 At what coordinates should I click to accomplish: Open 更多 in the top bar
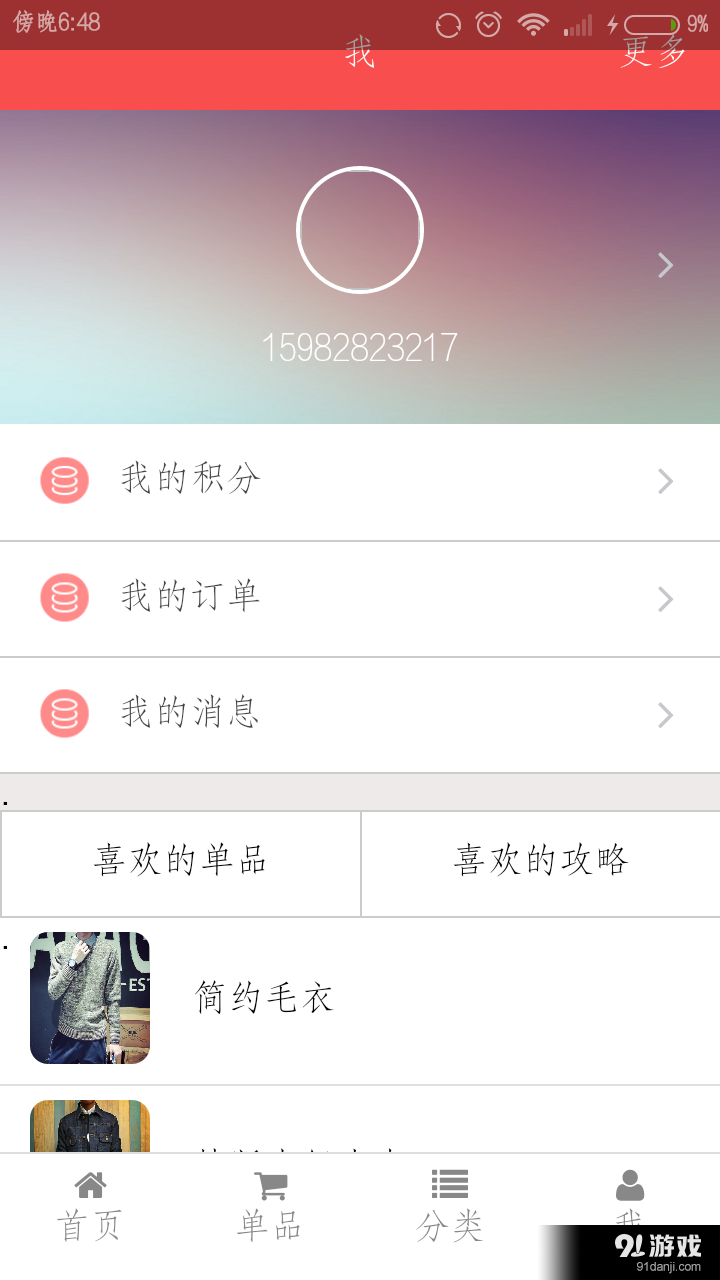(x=655, y=55)
